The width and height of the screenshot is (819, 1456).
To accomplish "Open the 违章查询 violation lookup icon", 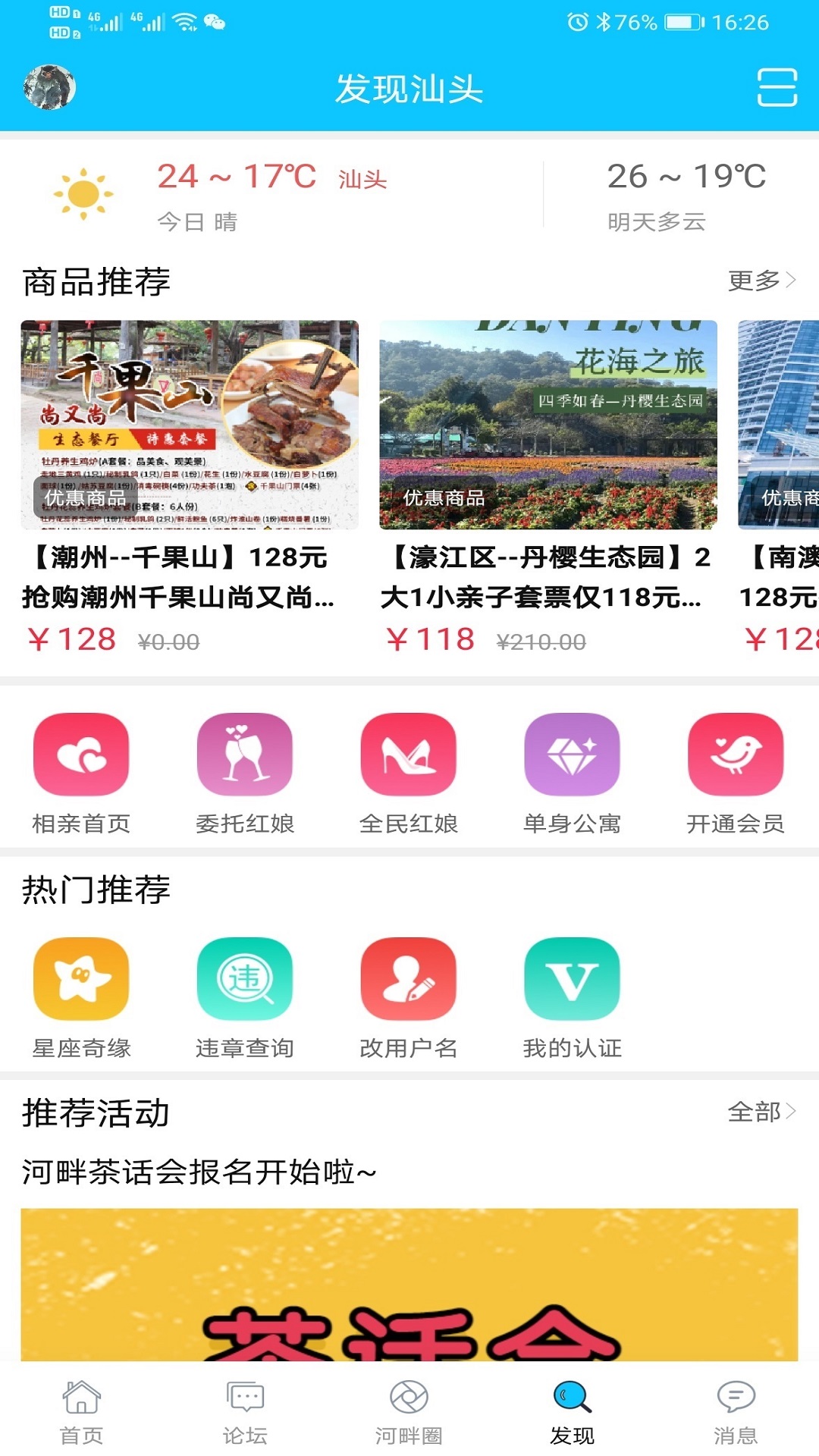I will pos(244,978).
